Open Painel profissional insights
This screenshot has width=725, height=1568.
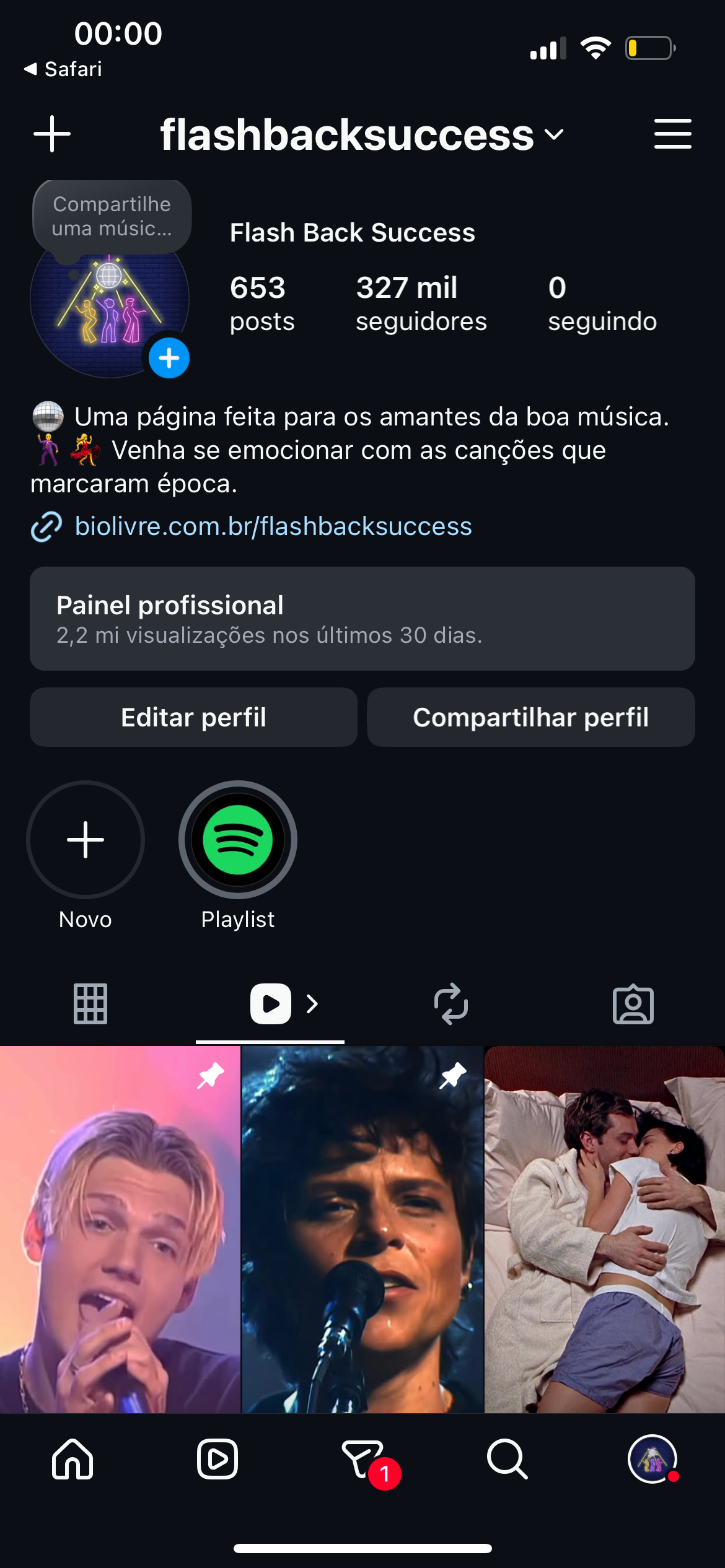362,618
